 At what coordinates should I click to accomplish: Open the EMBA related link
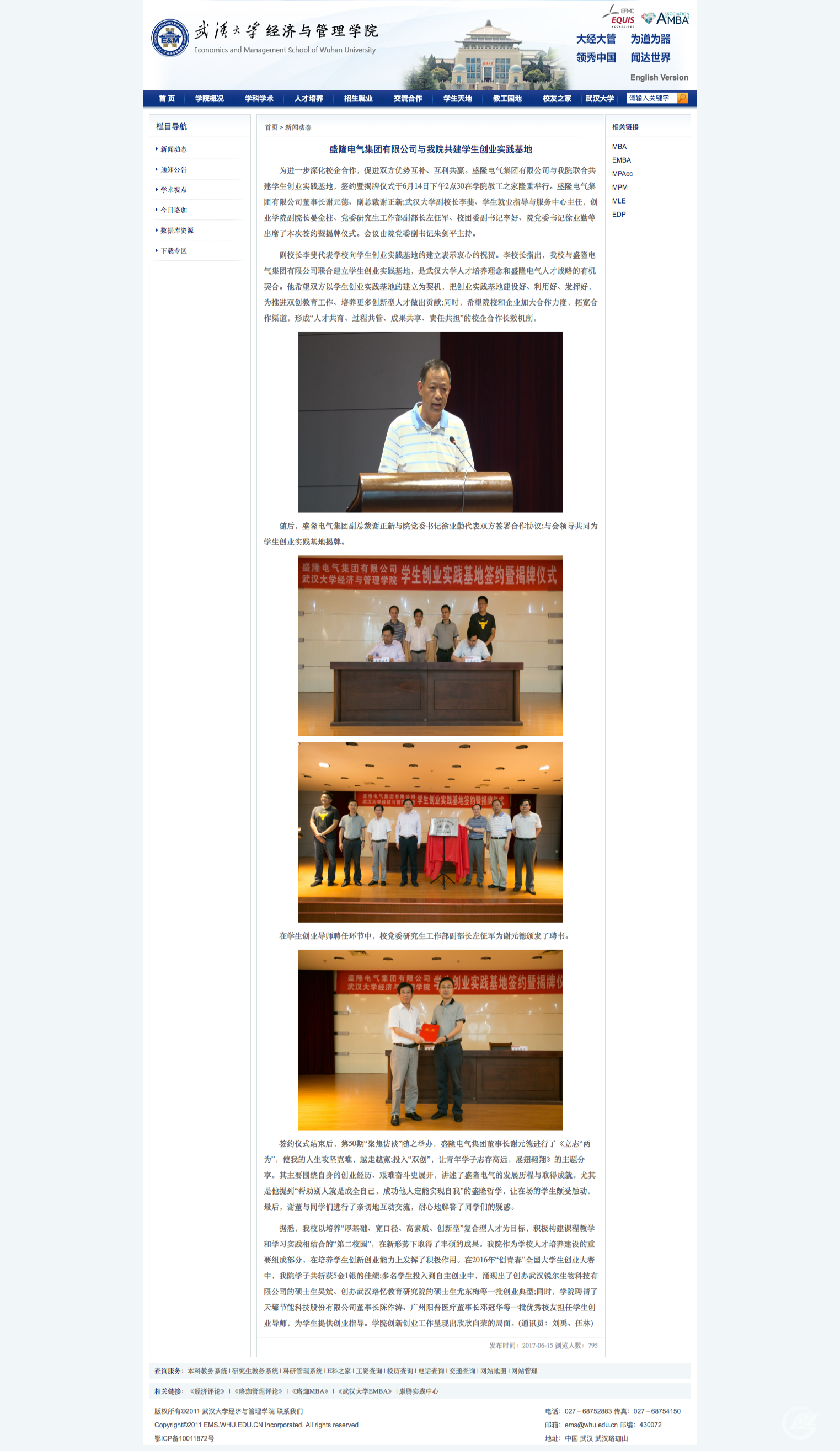pos(621,160)
